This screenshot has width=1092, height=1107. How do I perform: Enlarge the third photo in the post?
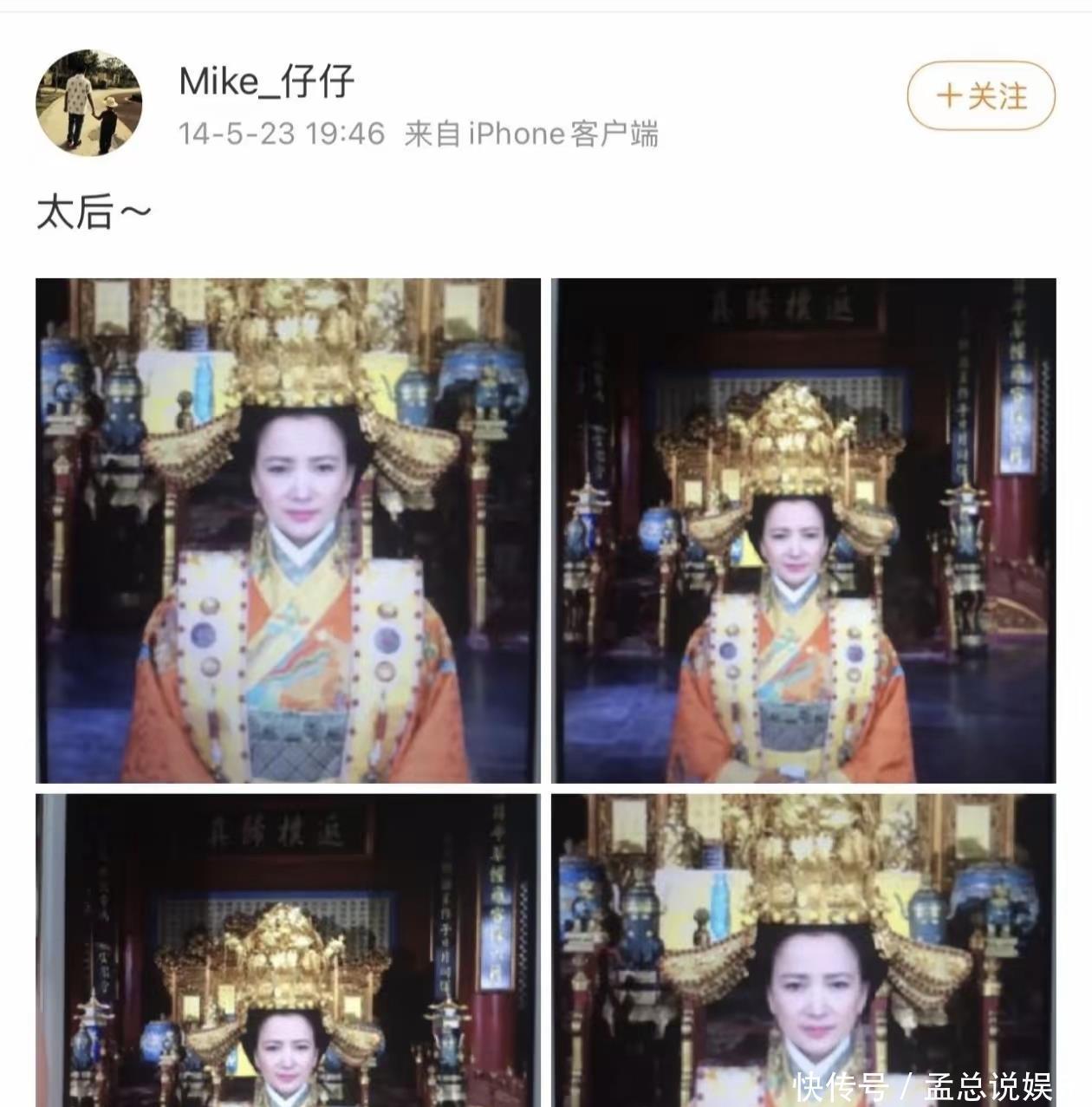pos(288,949)
